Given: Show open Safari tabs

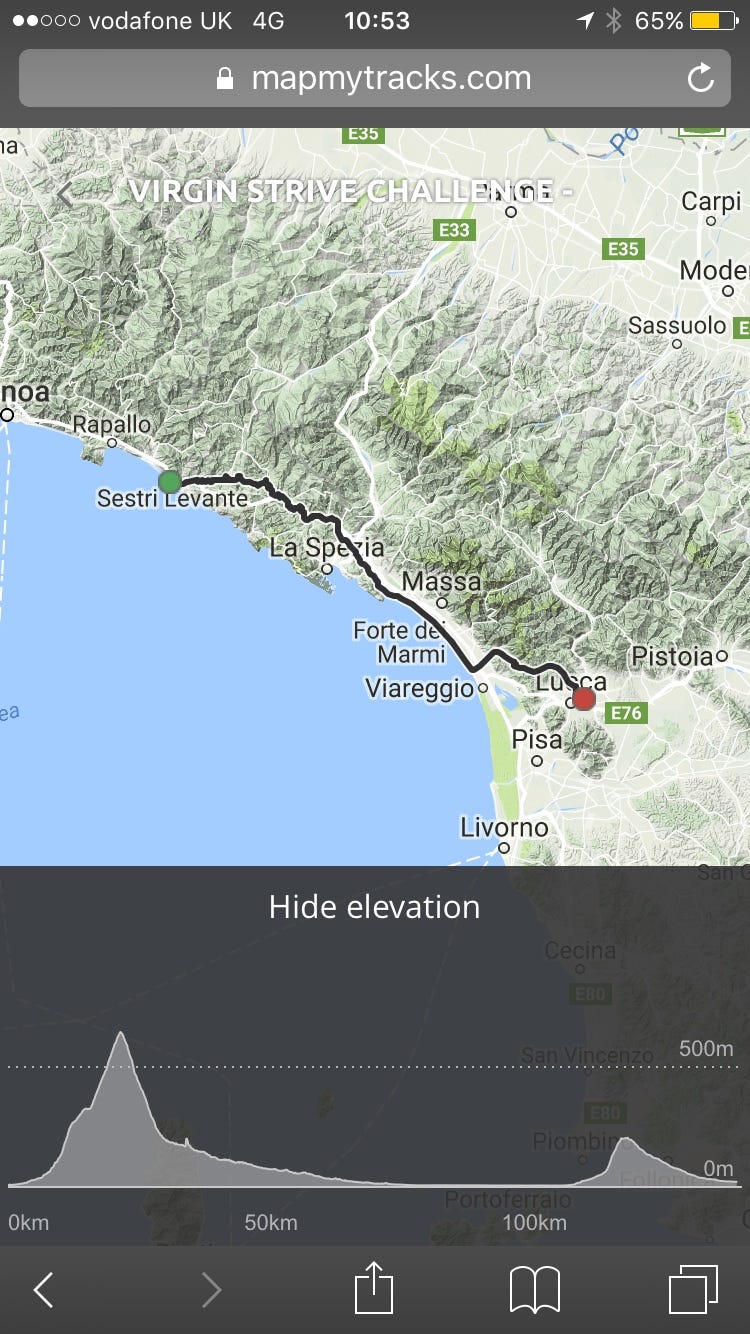Looking at the screenshot, I should (x=693, y=1290).
